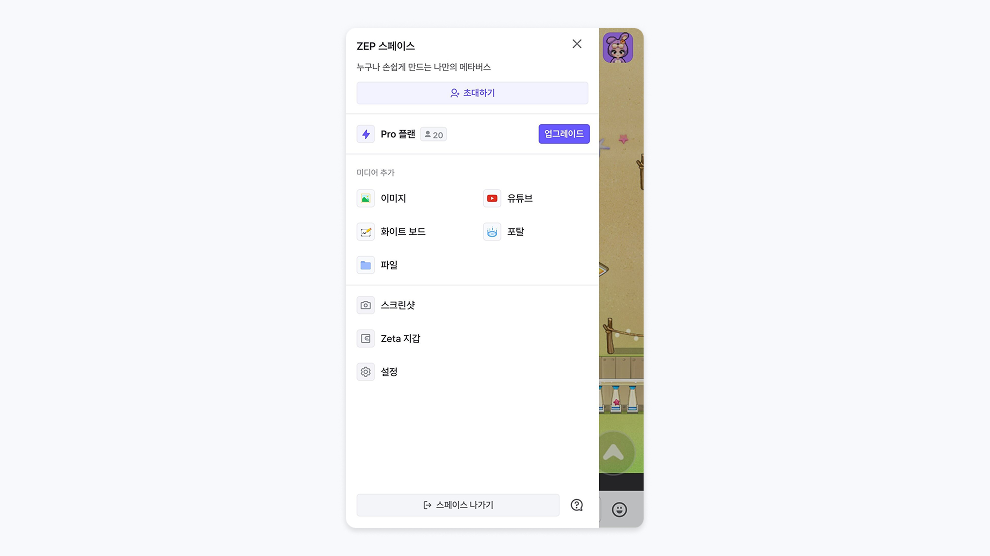Screen dimensions: 990x556
Task: Open Zeta 지갑
Action: [x=400, y=338]
